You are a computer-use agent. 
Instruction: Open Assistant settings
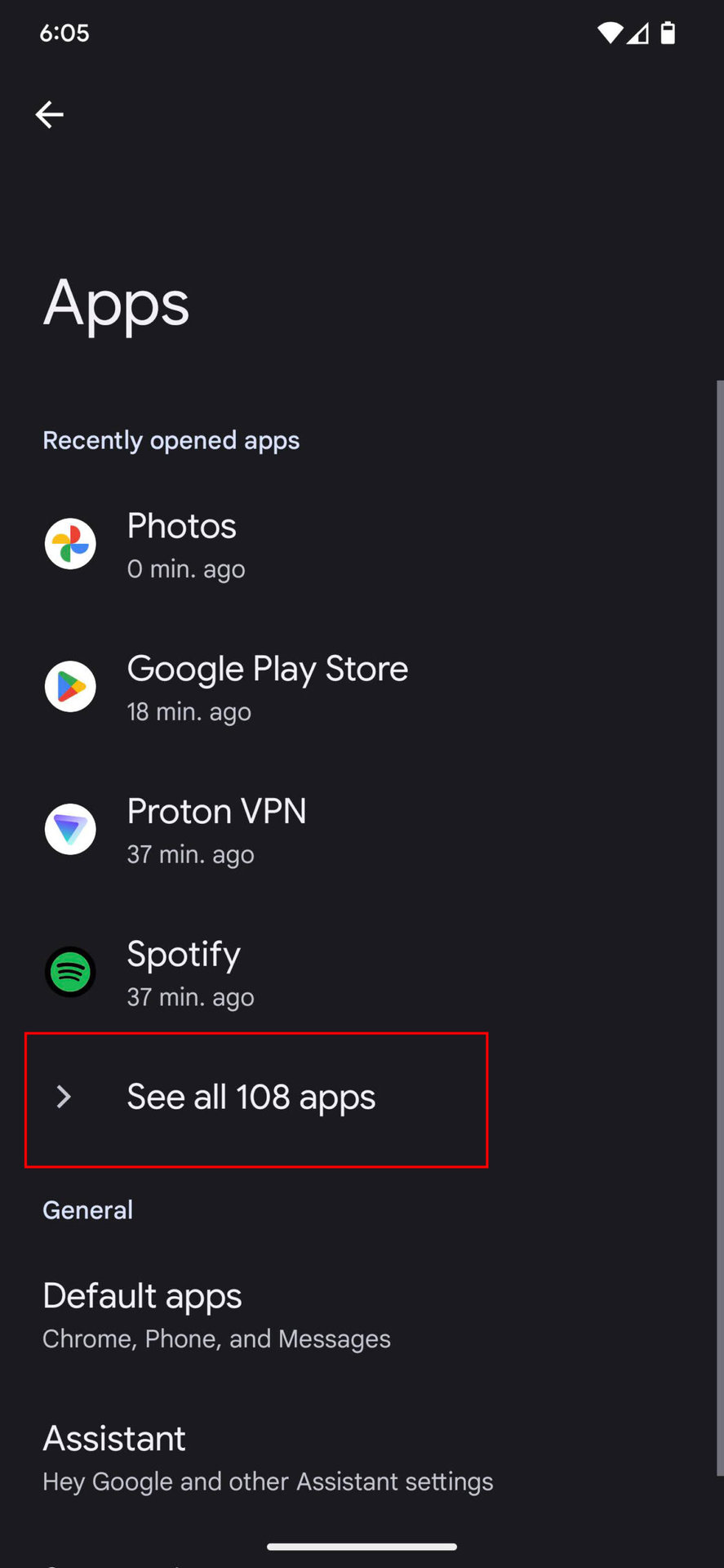(x=267, y=1458)
